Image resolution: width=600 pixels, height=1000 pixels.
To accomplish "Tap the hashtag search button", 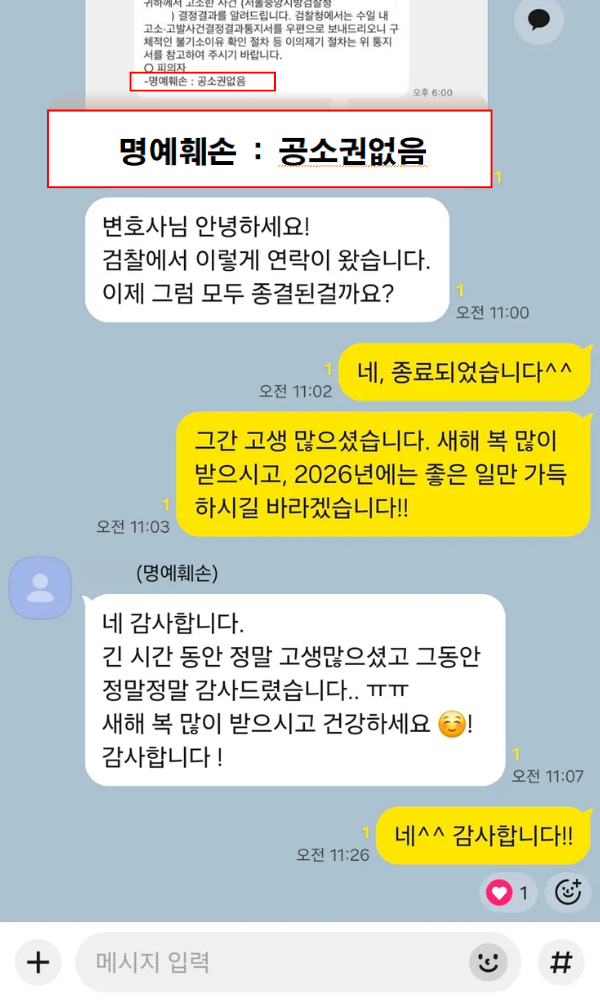I will point(561,962).
